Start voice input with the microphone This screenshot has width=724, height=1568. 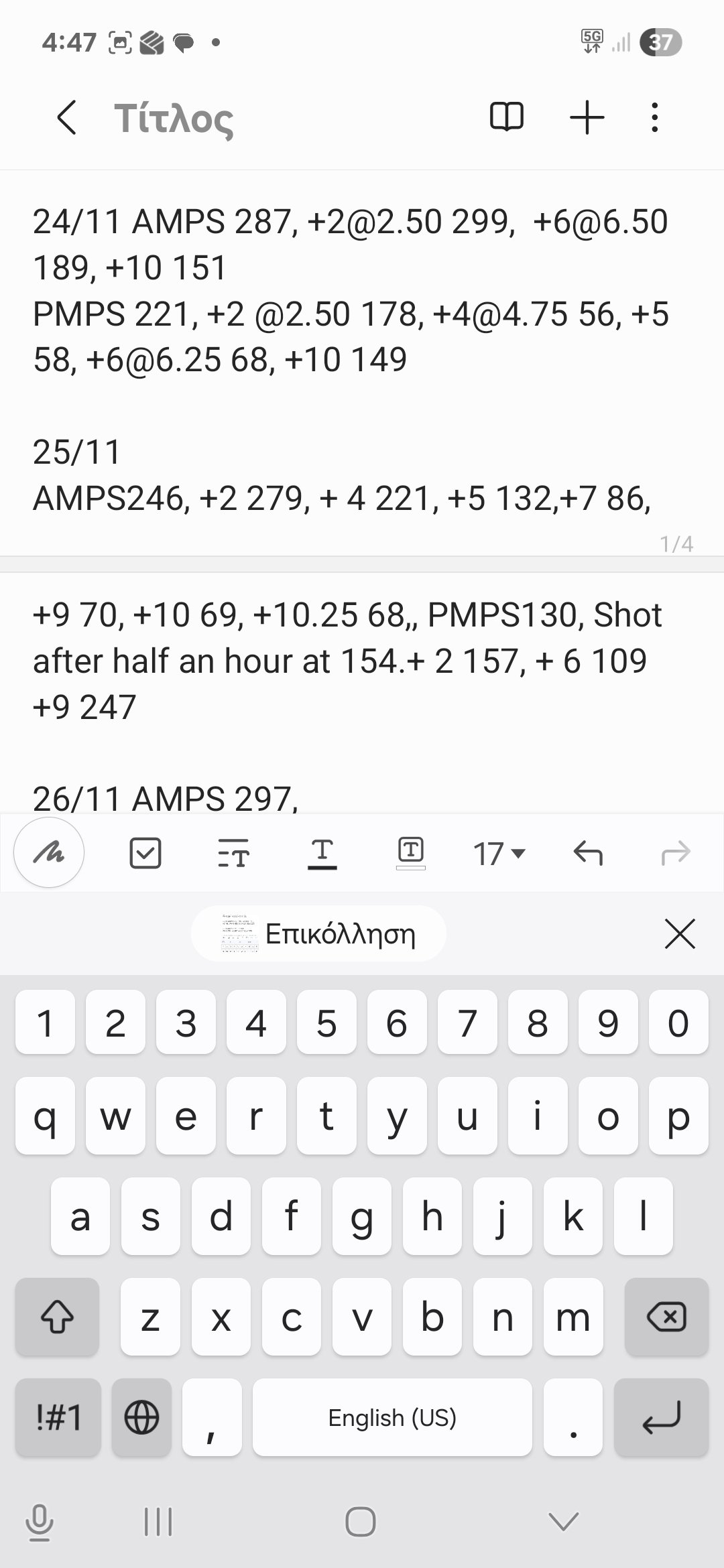39,1522
